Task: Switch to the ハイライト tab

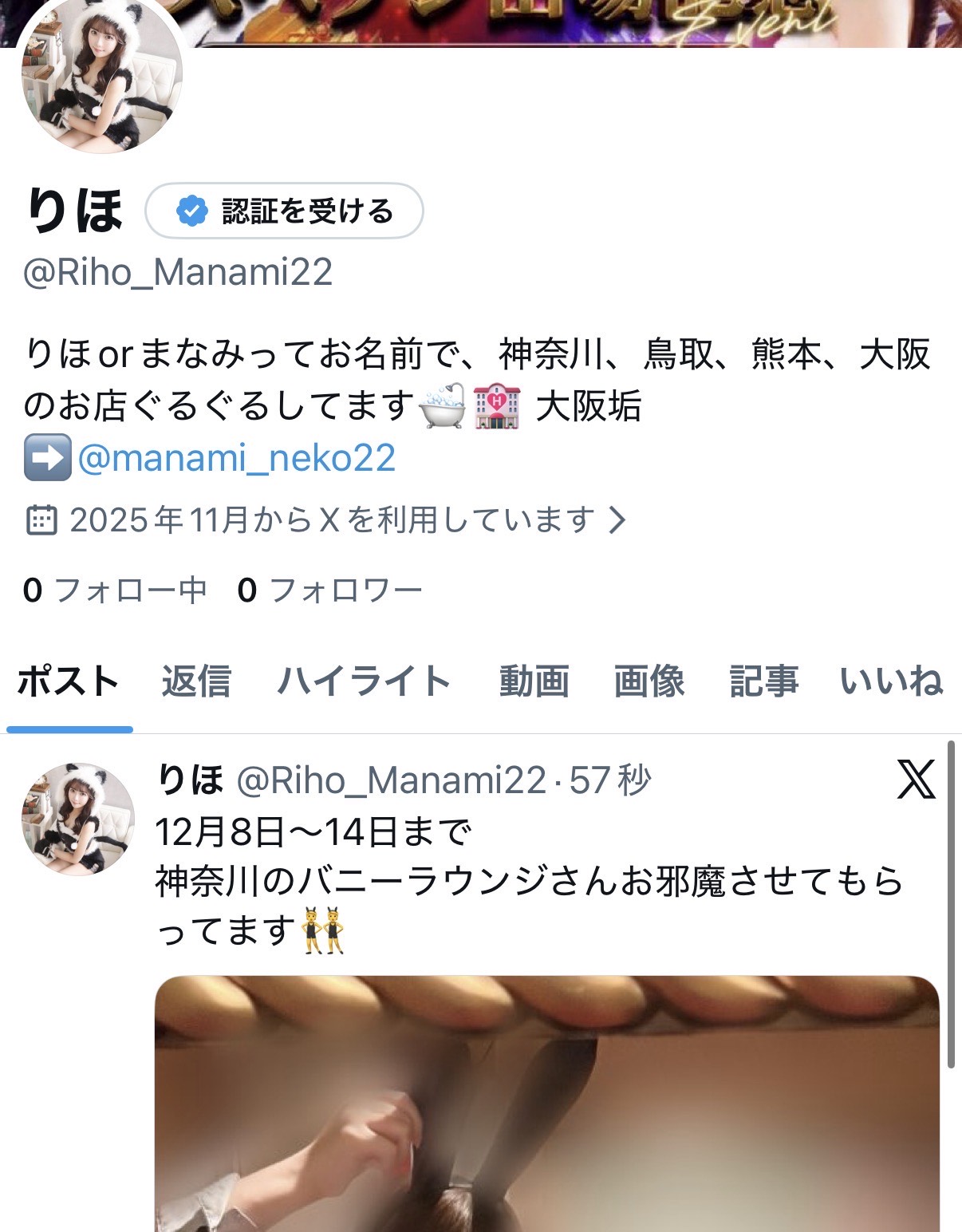Action: click(365, 682)
